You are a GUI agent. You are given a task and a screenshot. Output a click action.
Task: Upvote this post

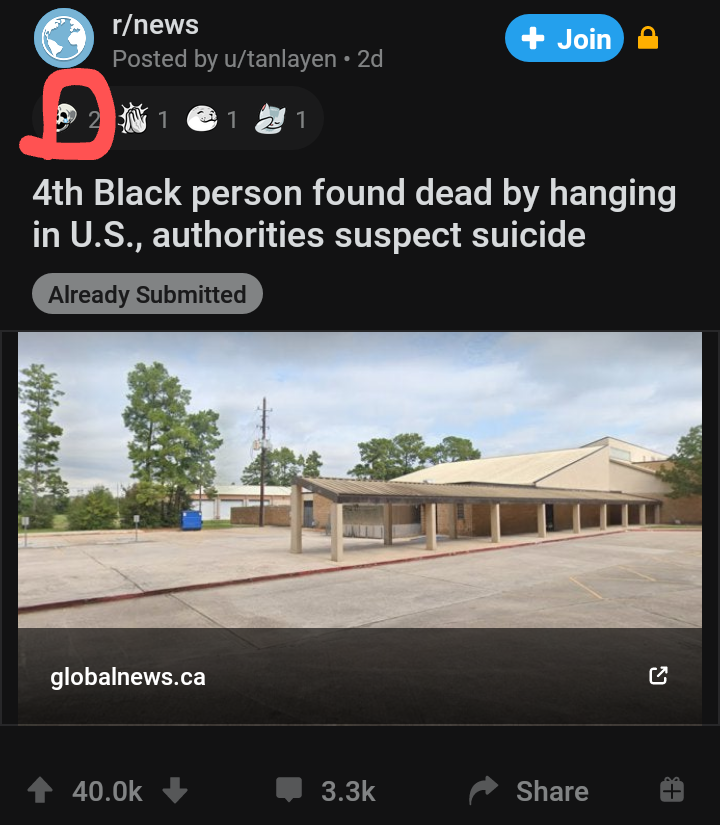click(x=40, y=791)
